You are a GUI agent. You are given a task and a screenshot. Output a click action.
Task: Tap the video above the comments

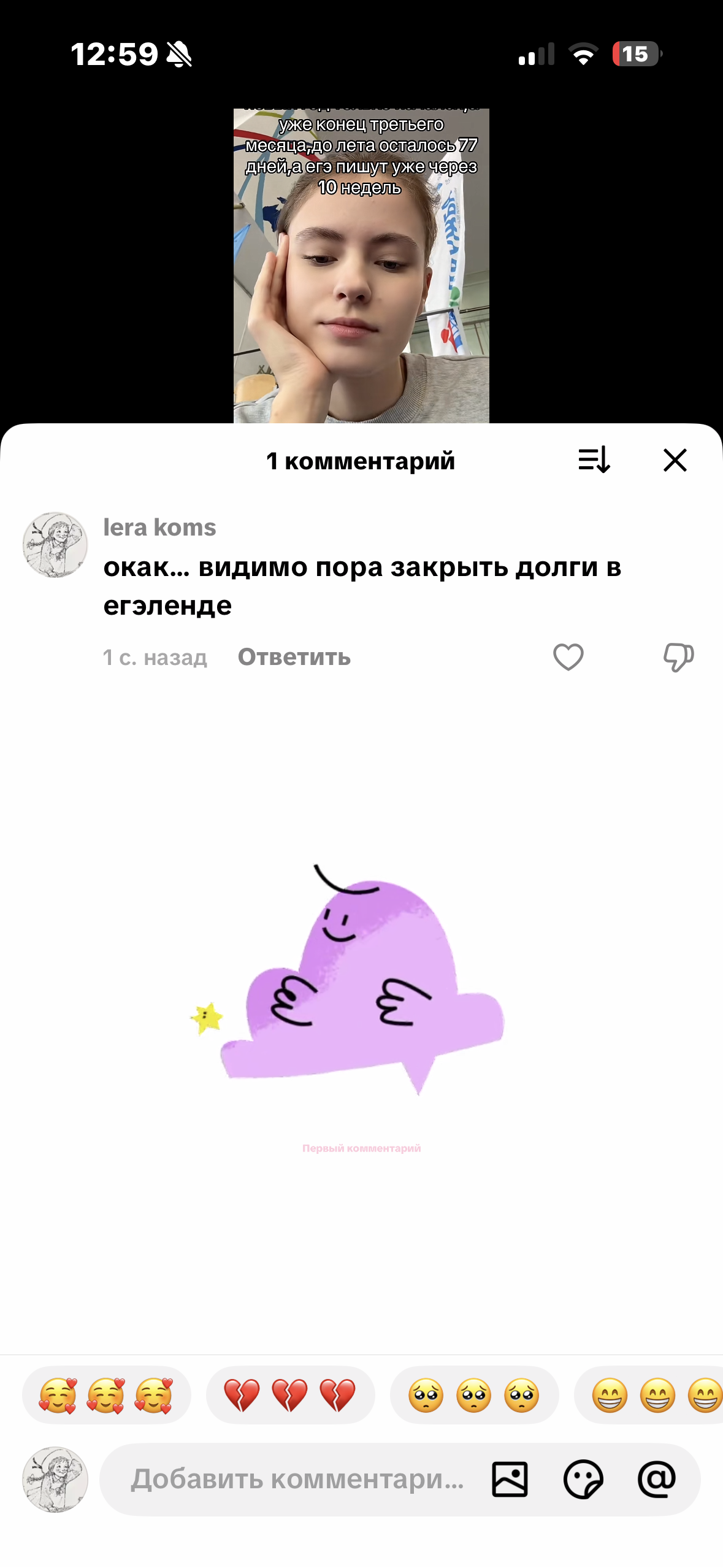coord(361,265)
